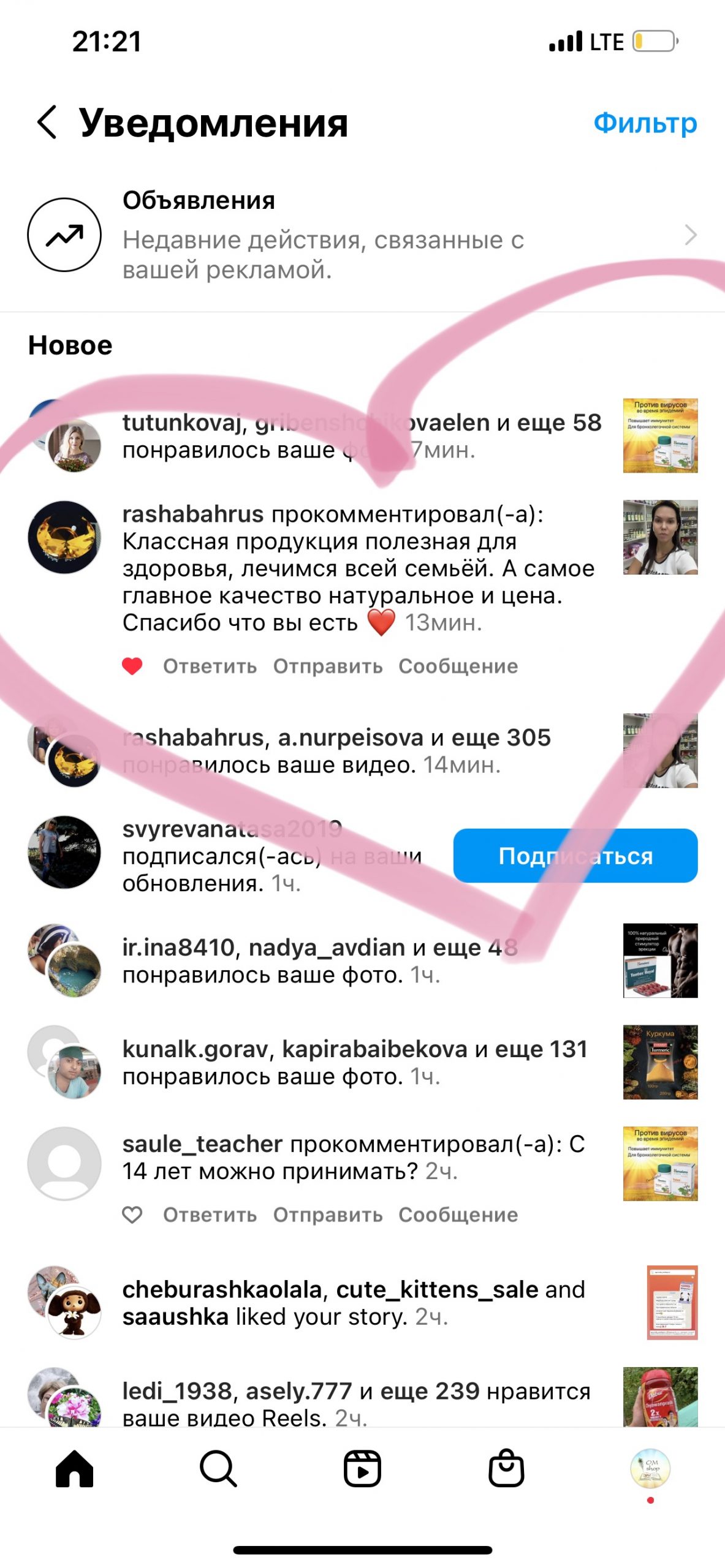Image resolution: width=725 pixels, height=1568 pixels.
Task: Tap Ответить under saule_teacher's comment
Action: tap(210, 1215)
